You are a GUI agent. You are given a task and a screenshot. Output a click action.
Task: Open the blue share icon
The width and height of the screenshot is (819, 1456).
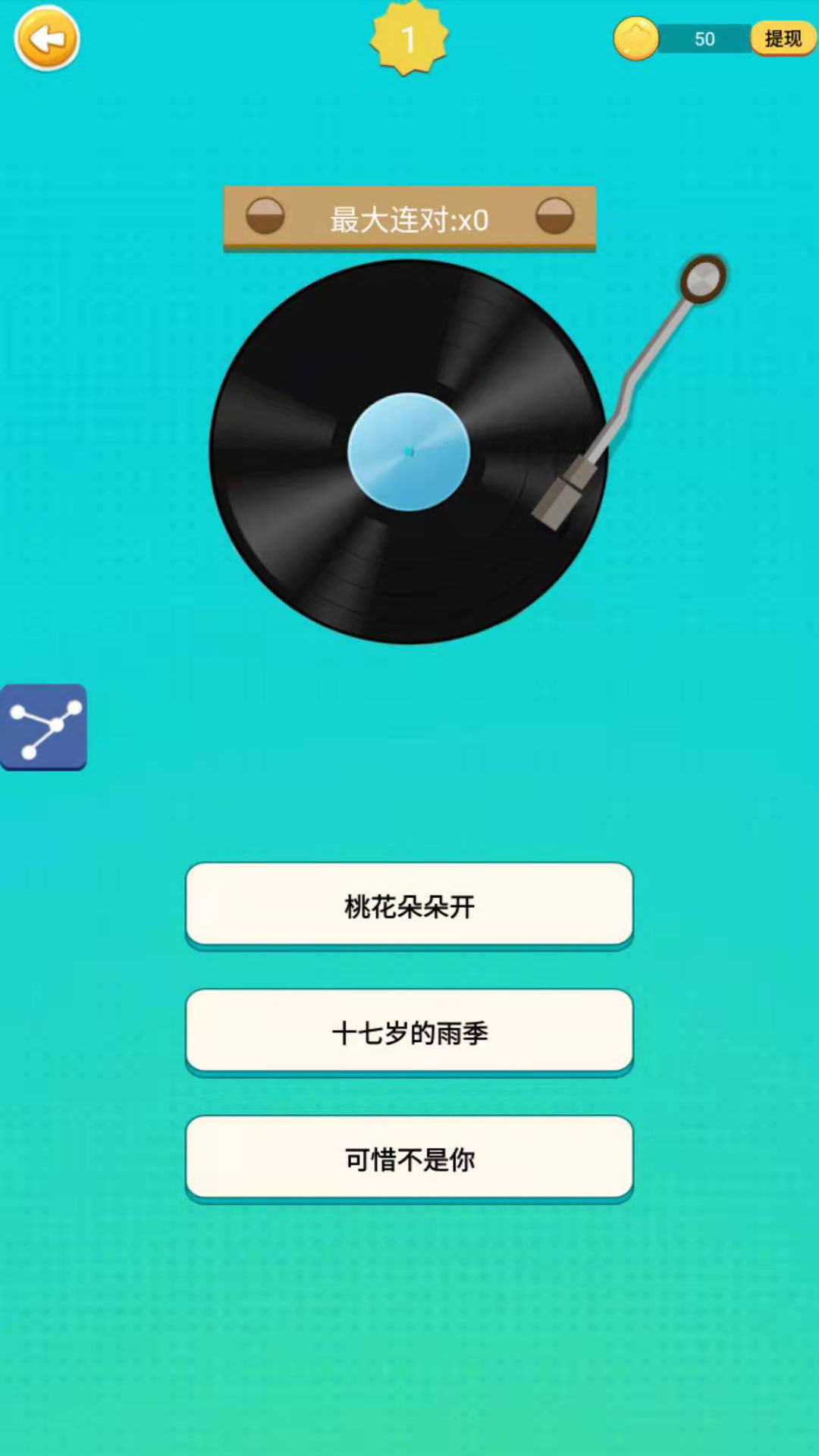(x=43, y=726)
